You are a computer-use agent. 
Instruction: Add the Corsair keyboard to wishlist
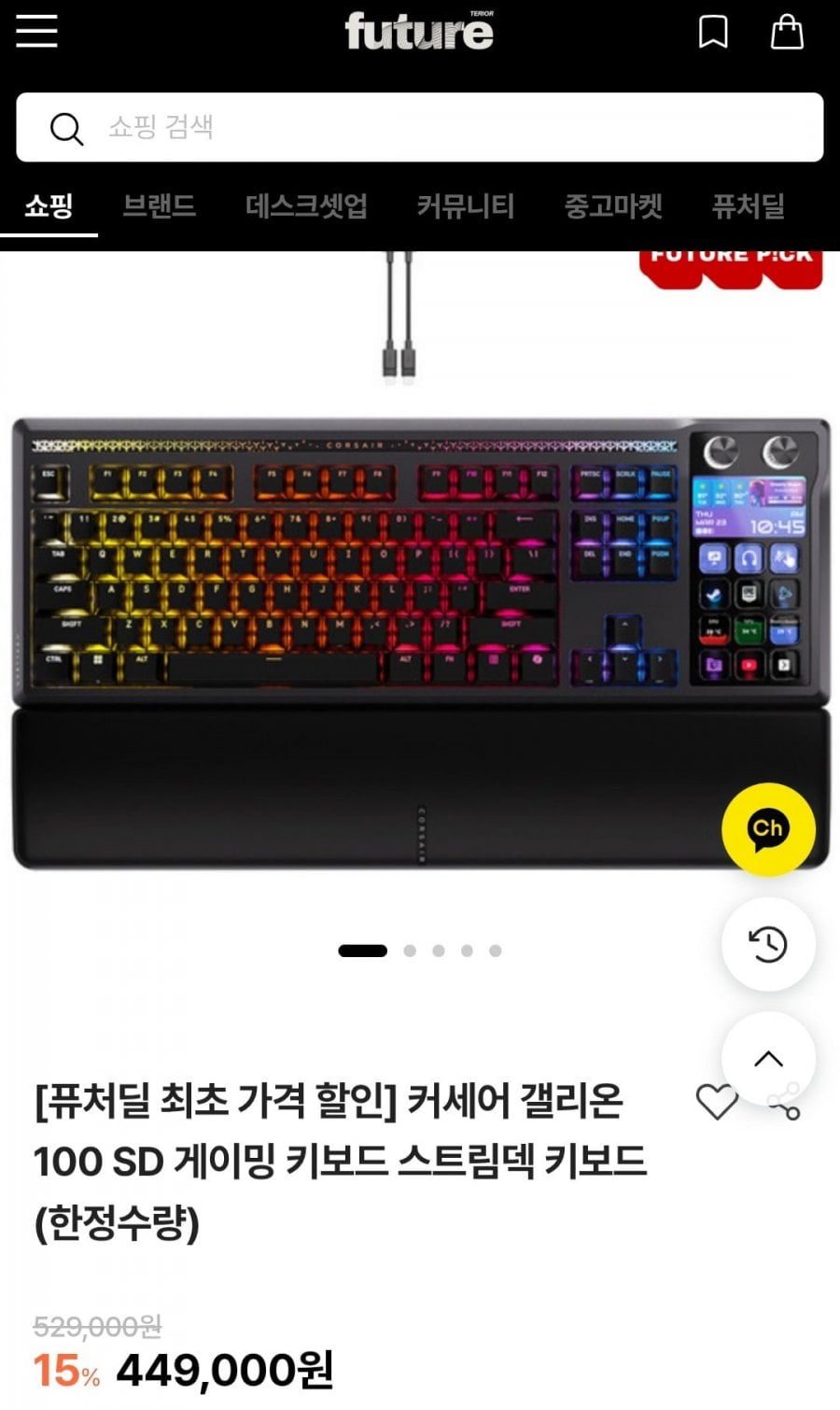[x=717, y=1103]
